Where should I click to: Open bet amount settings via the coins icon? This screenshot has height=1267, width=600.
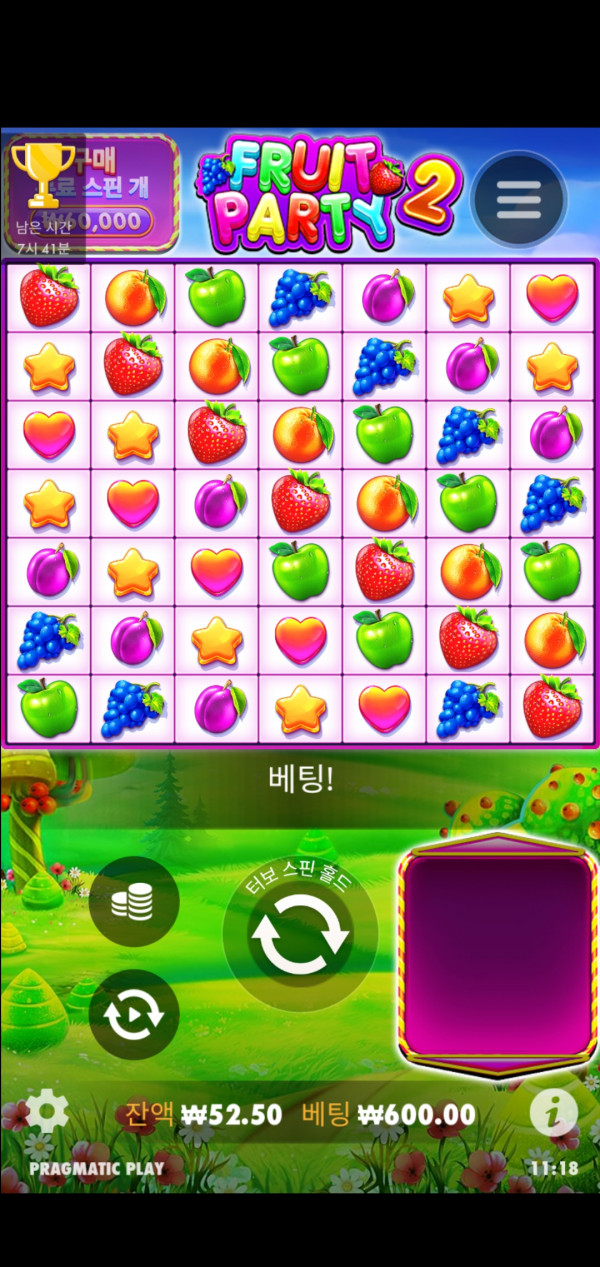[x=133, y=902]
